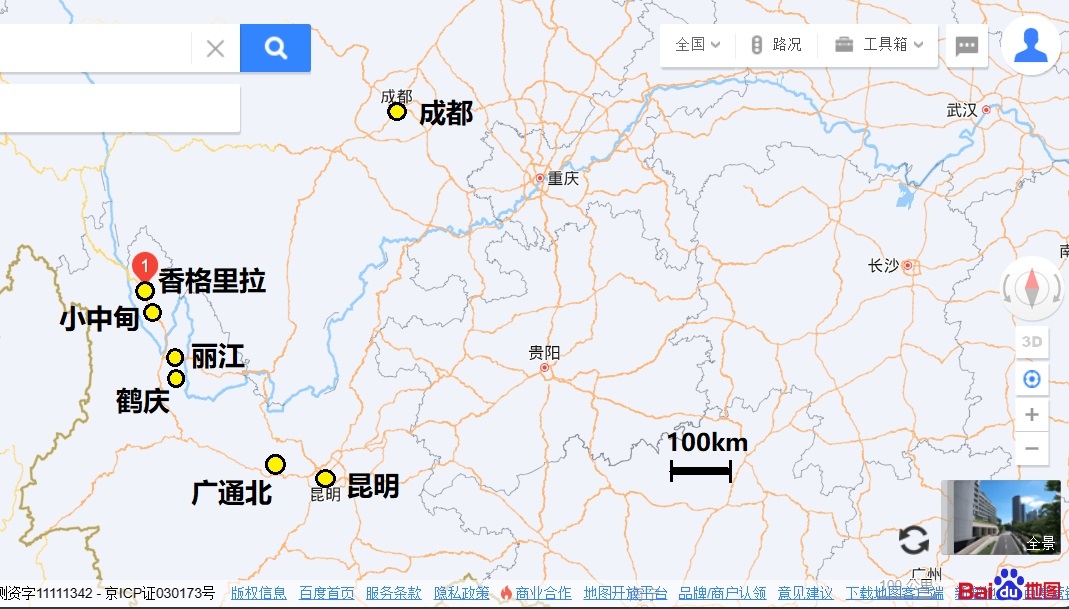This screenshot has height=609, width=1069.
Task: Zoom in with the plus button
Action: [x=1031, y=414]
